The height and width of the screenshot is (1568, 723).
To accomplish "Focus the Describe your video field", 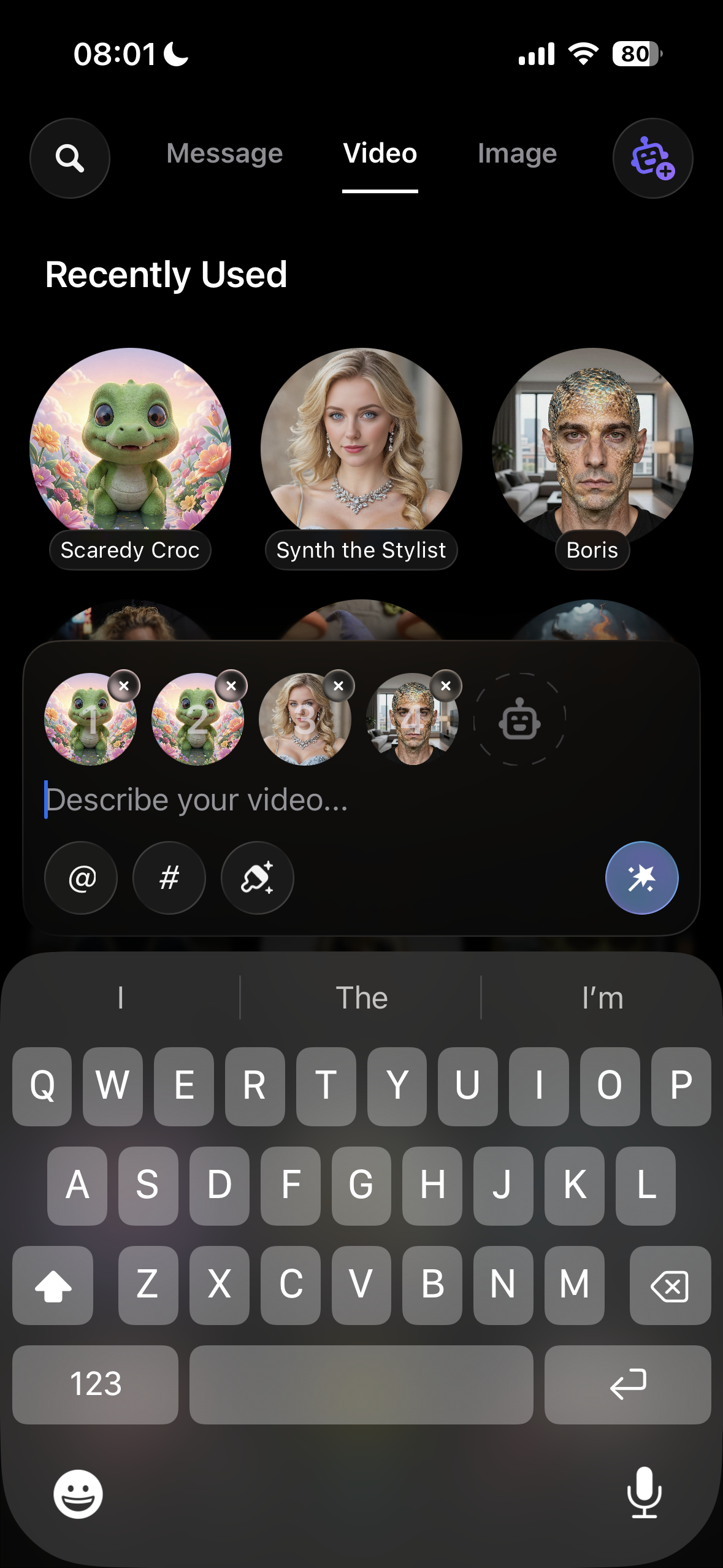I will point(361,800).
